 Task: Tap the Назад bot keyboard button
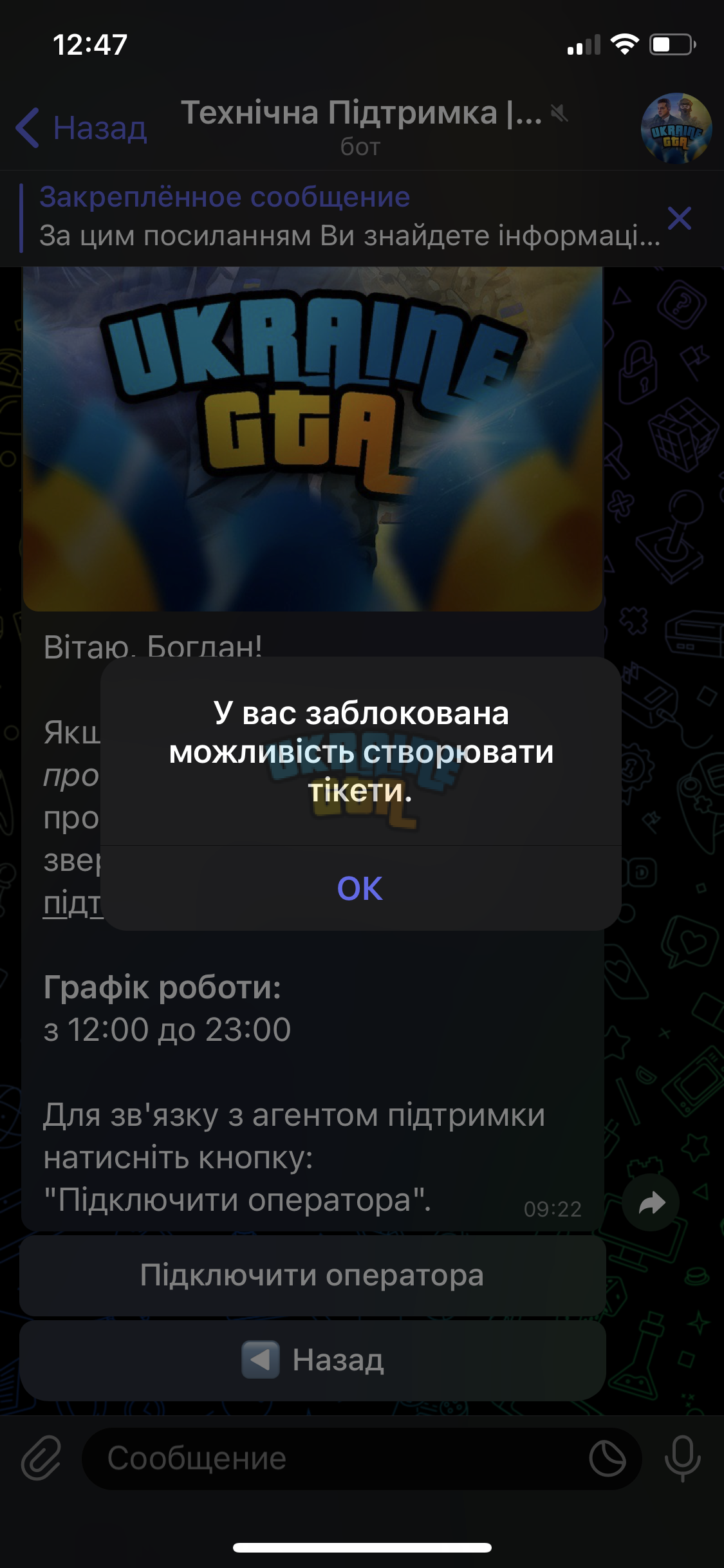[x=313, y=1359]
